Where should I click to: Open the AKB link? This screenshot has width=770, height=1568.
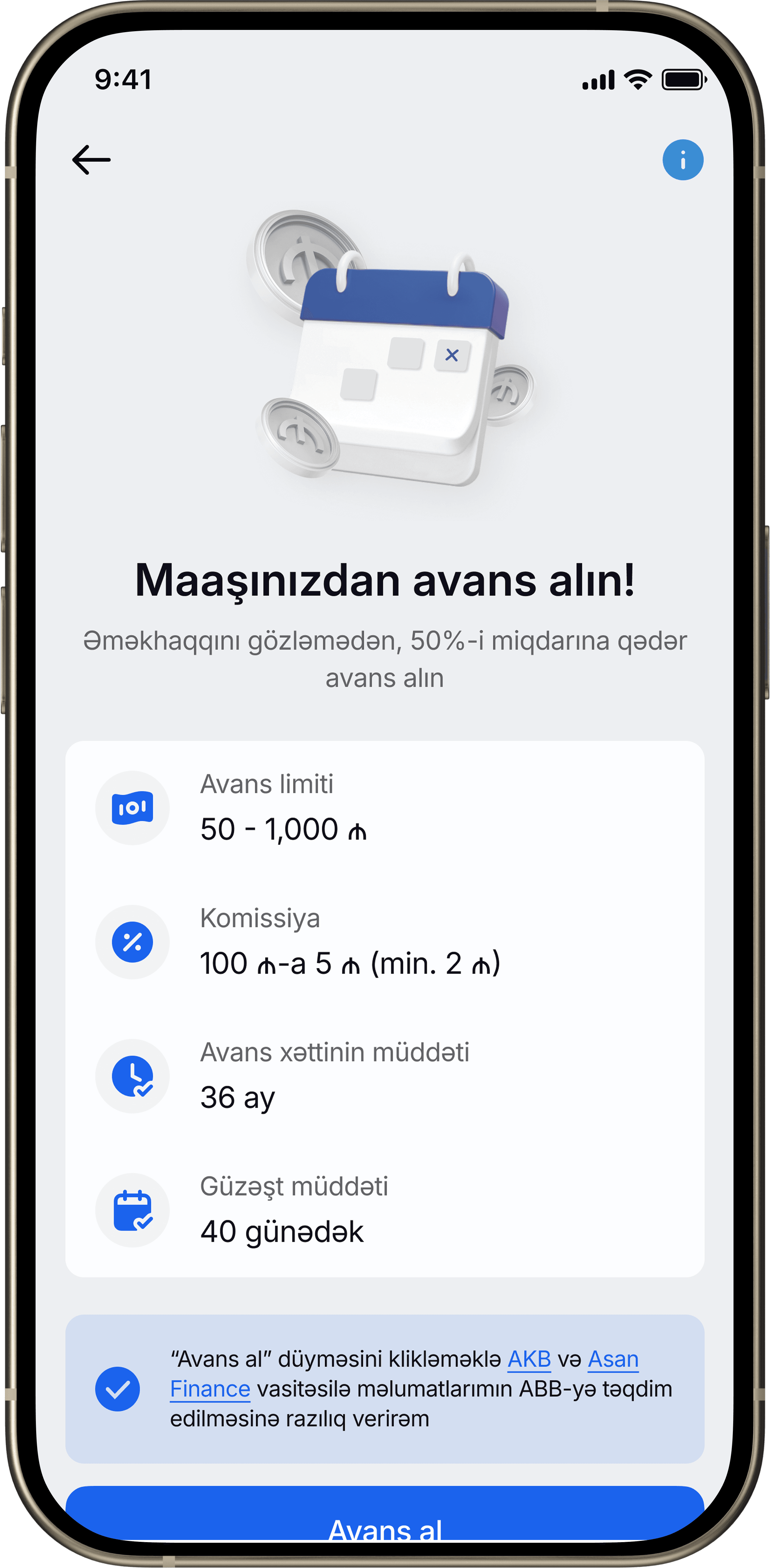529,1359
